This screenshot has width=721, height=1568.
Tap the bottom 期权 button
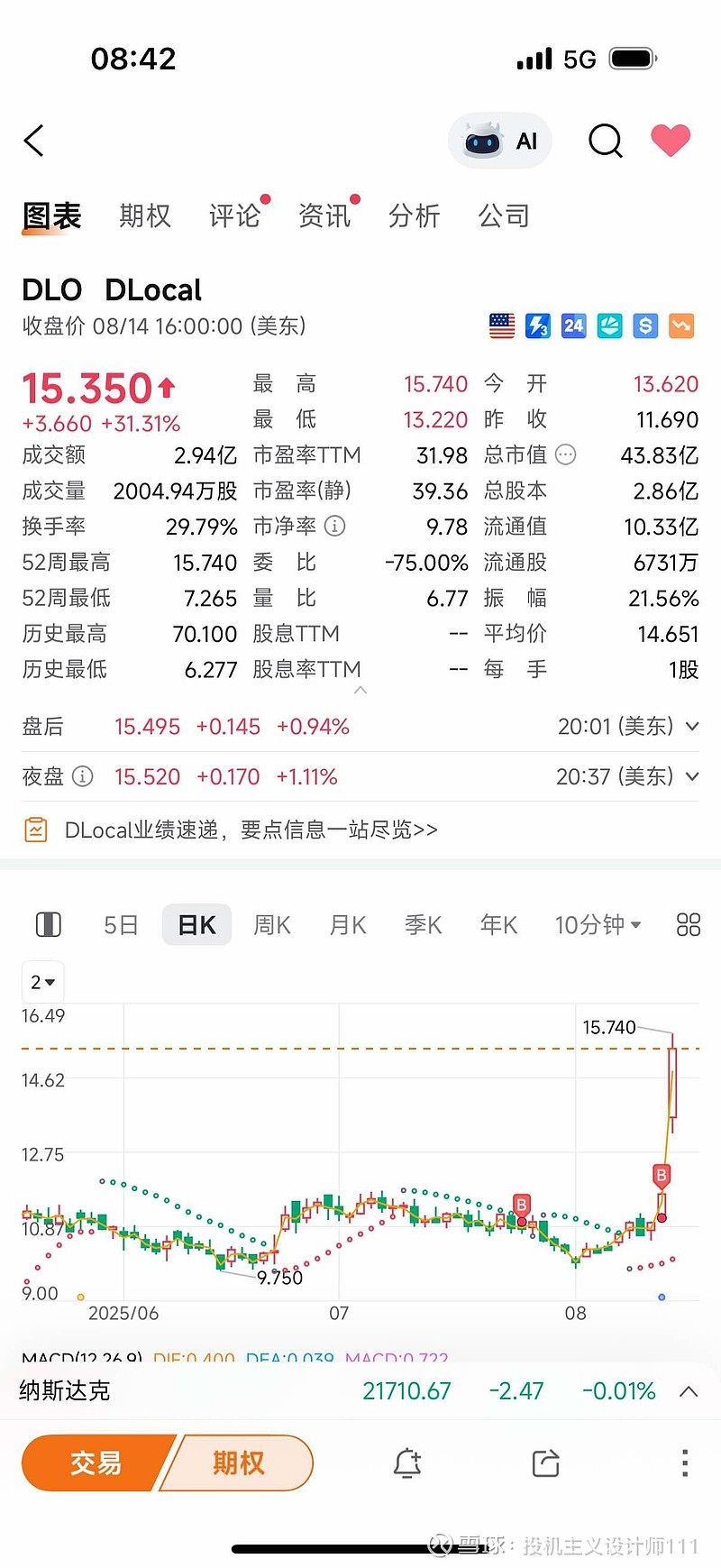[238, 1463]
